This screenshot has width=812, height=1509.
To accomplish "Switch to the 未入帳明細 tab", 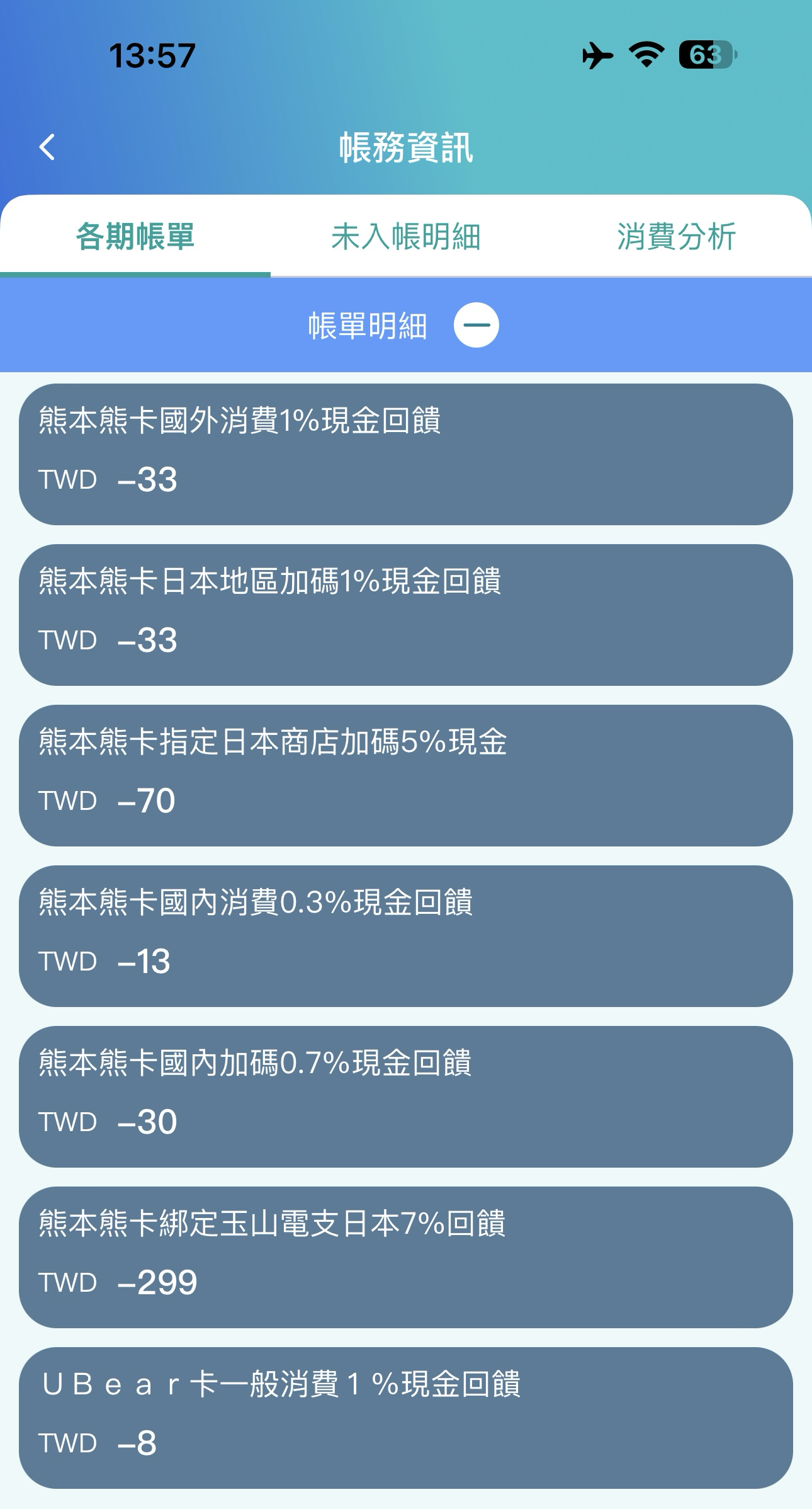I will point(406,237).
